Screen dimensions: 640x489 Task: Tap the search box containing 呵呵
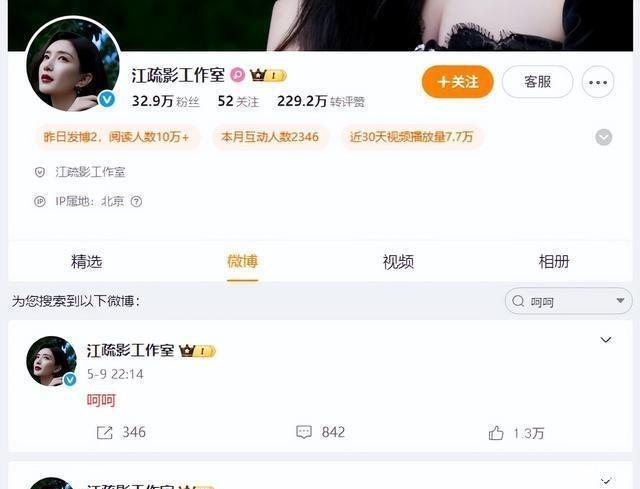pyautogui.click(x=560, y=301)
